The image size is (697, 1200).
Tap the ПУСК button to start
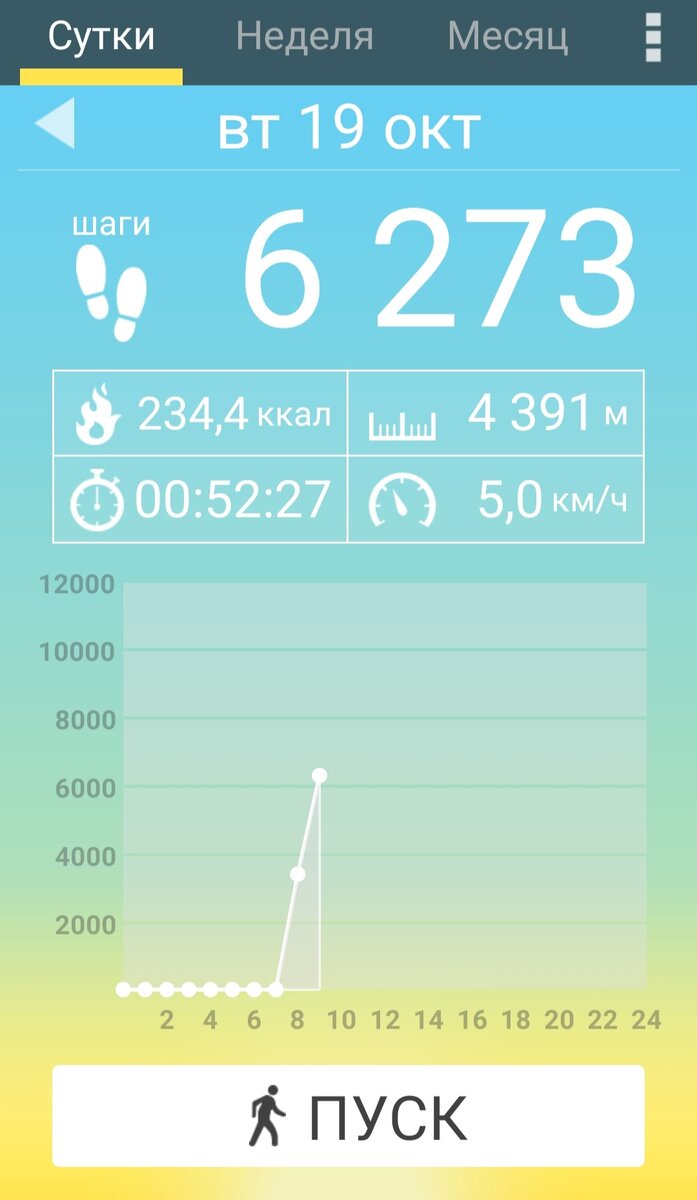tap(348, 1116)
